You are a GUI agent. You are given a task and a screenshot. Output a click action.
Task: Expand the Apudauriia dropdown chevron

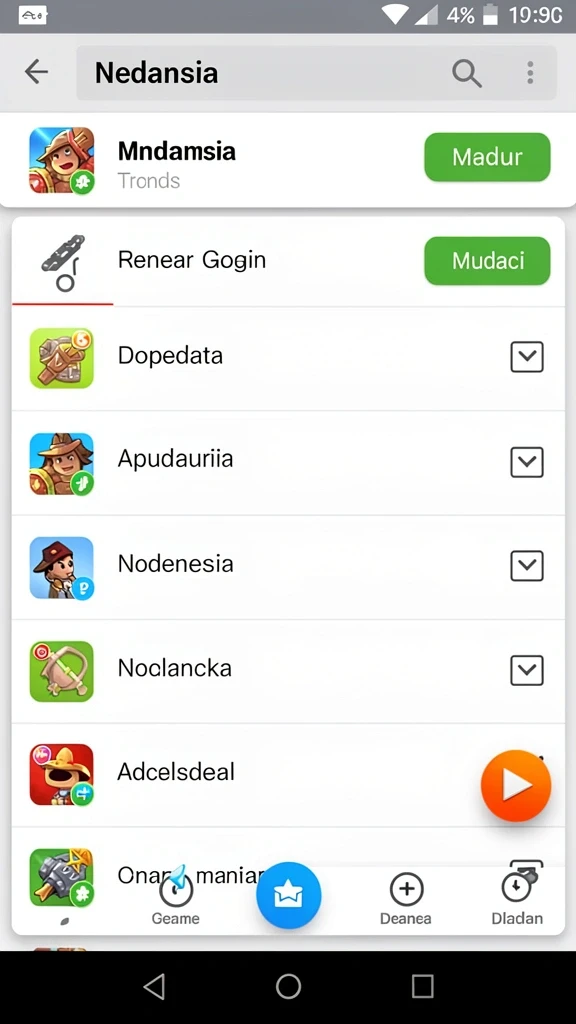[526, 462]
